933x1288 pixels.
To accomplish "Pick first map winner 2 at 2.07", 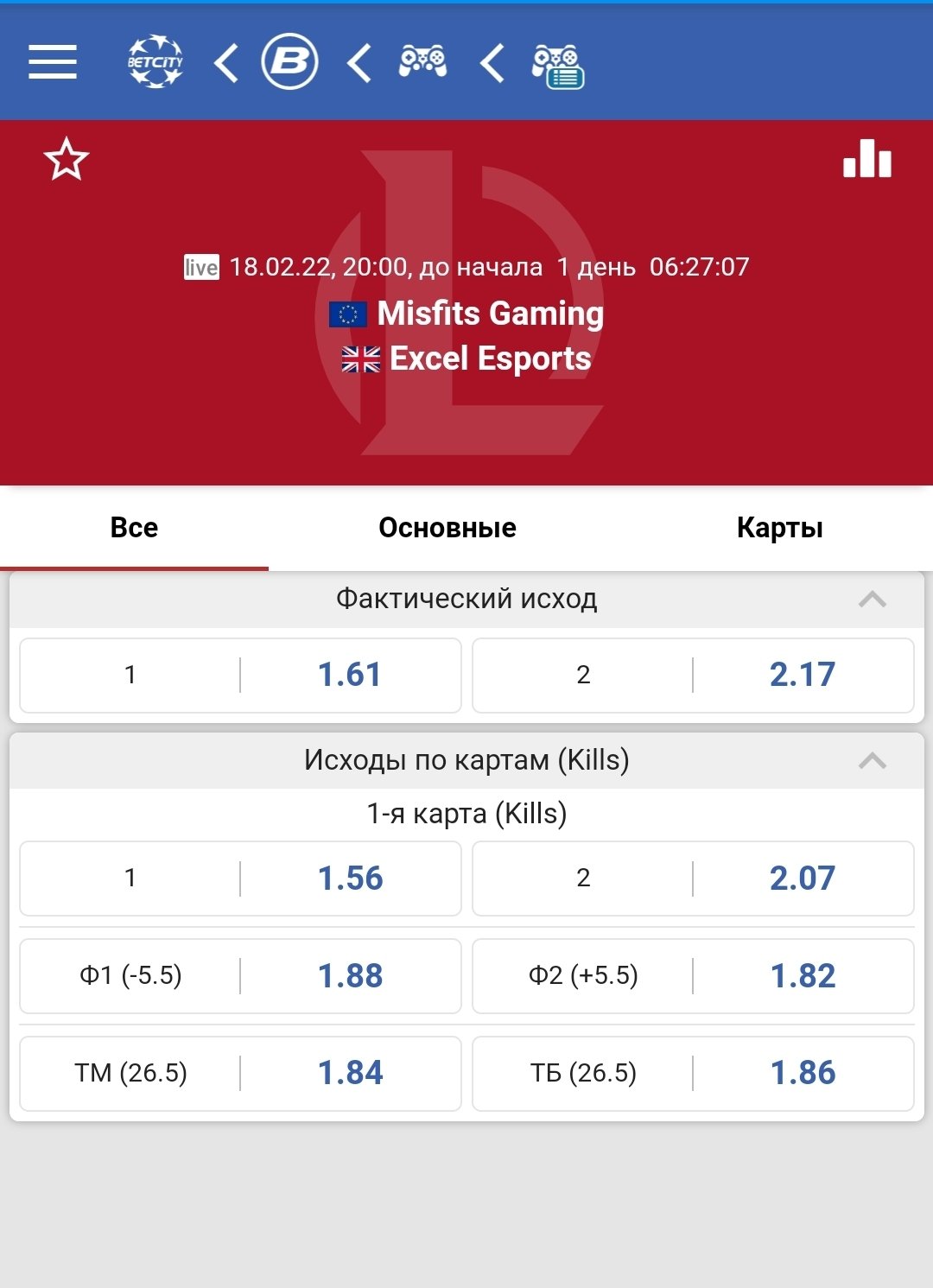I will [693, 879].
